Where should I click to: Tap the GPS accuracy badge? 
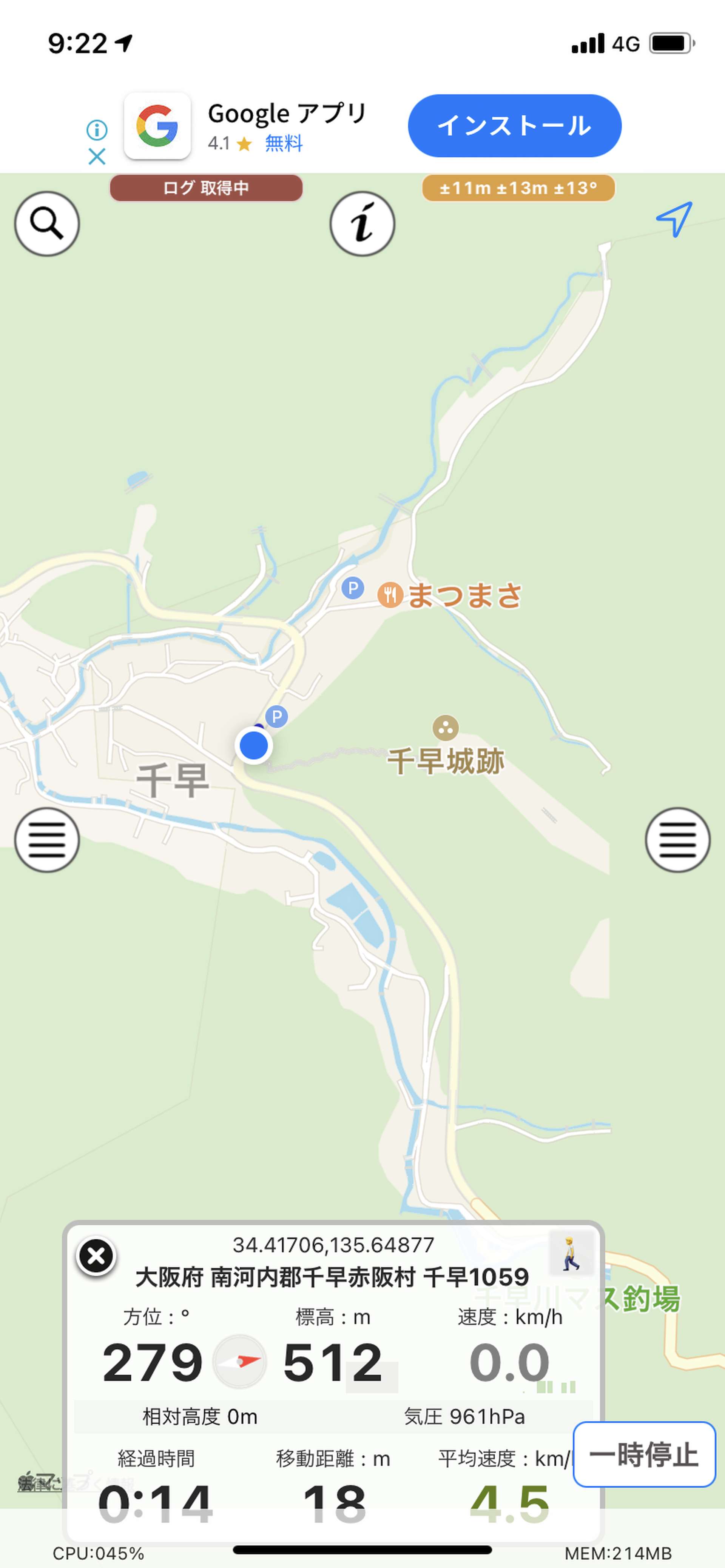(518, 188)
